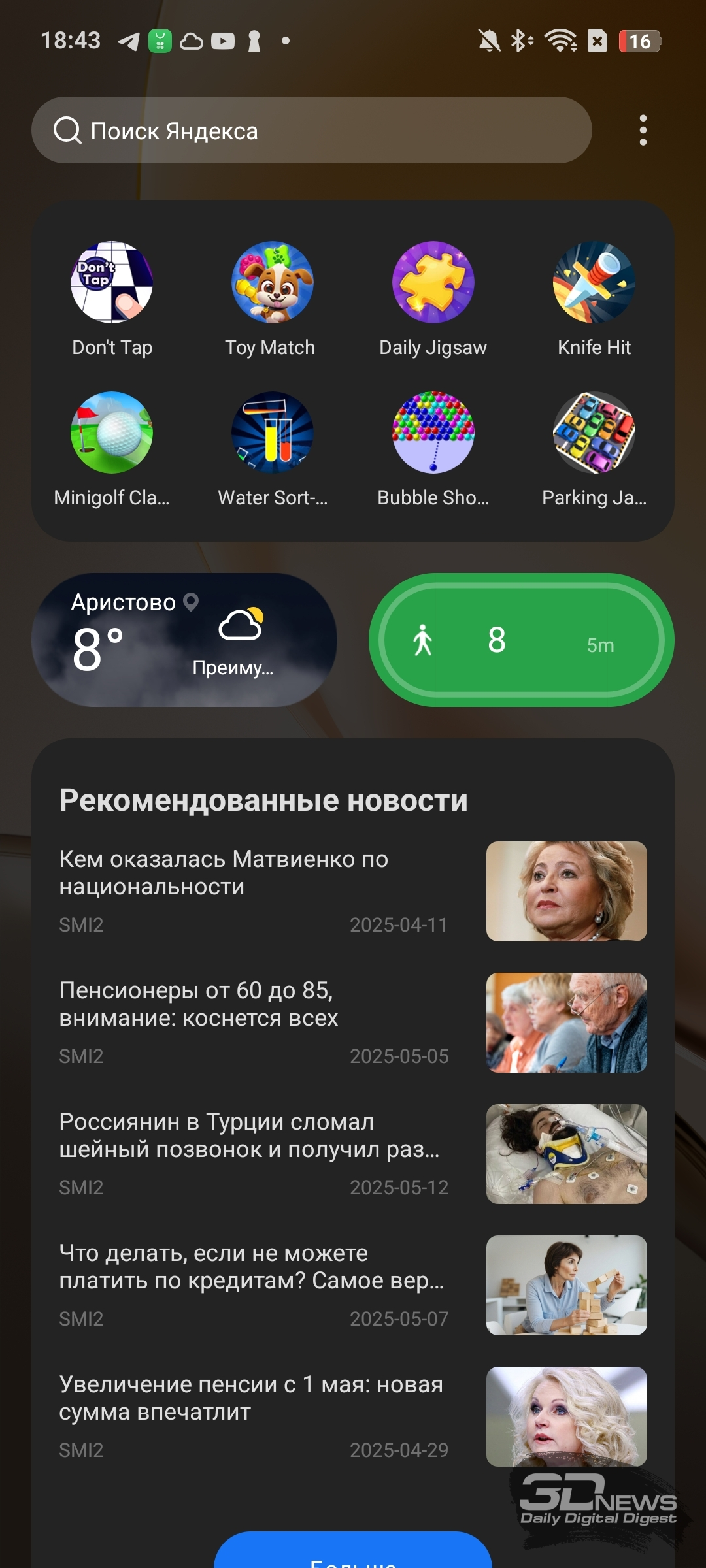Play the Water Sort game

click(x=272, y=450)
